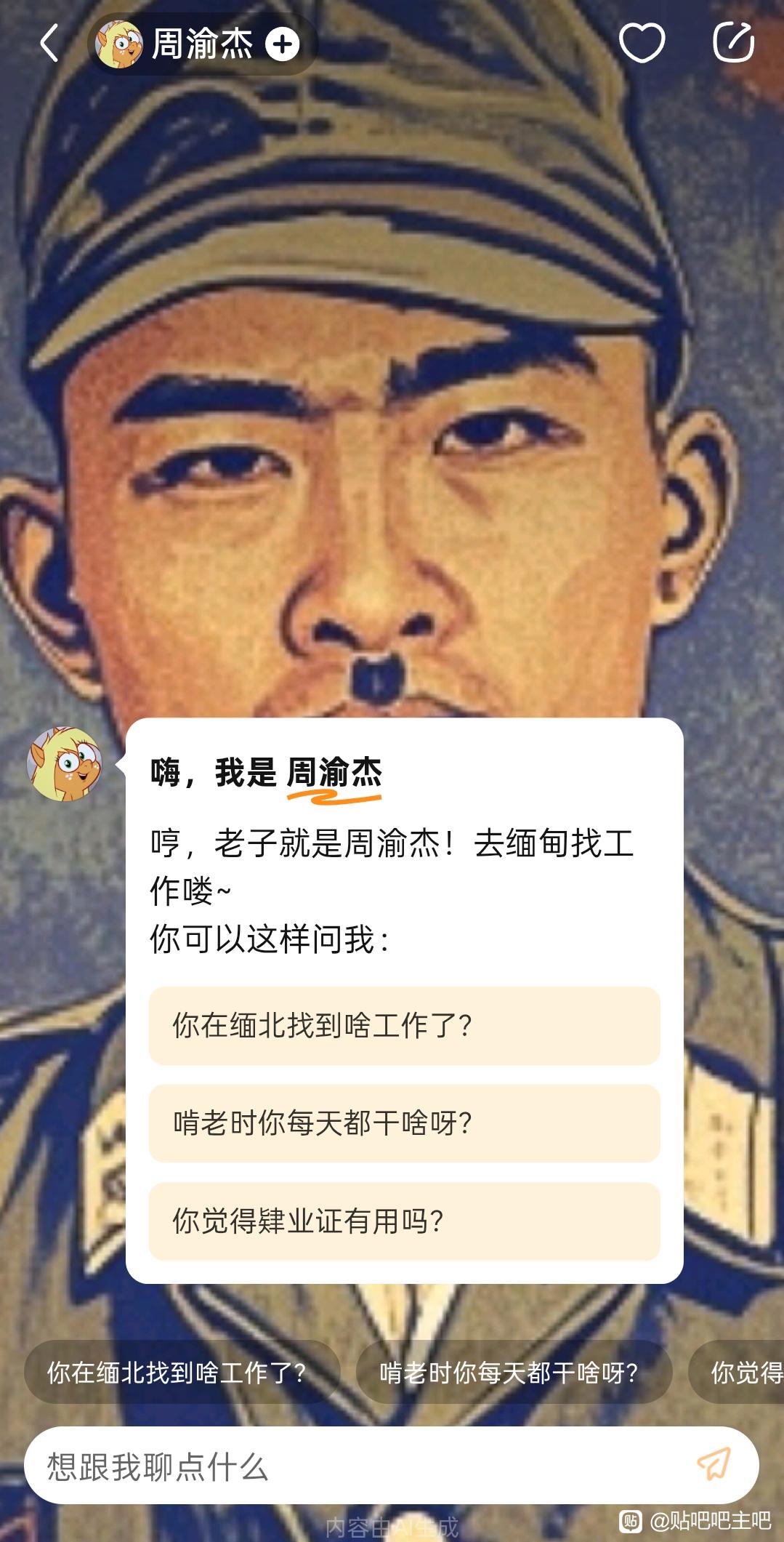This screenshot has height=1542, width=784.
Task: Tap the heart icon in the top bar
Action: pos(642,43)
